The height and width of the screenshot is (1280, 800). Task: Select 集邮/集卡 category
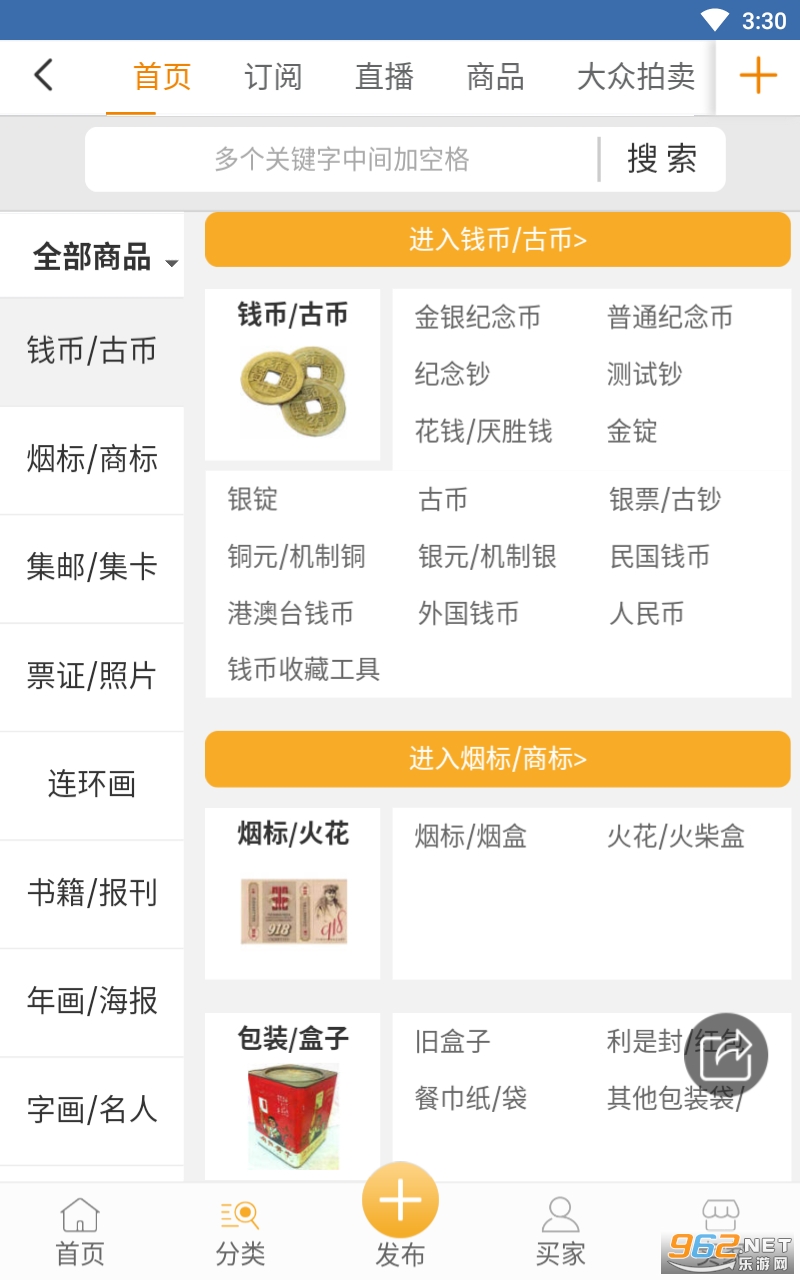[x=92, y=567]
